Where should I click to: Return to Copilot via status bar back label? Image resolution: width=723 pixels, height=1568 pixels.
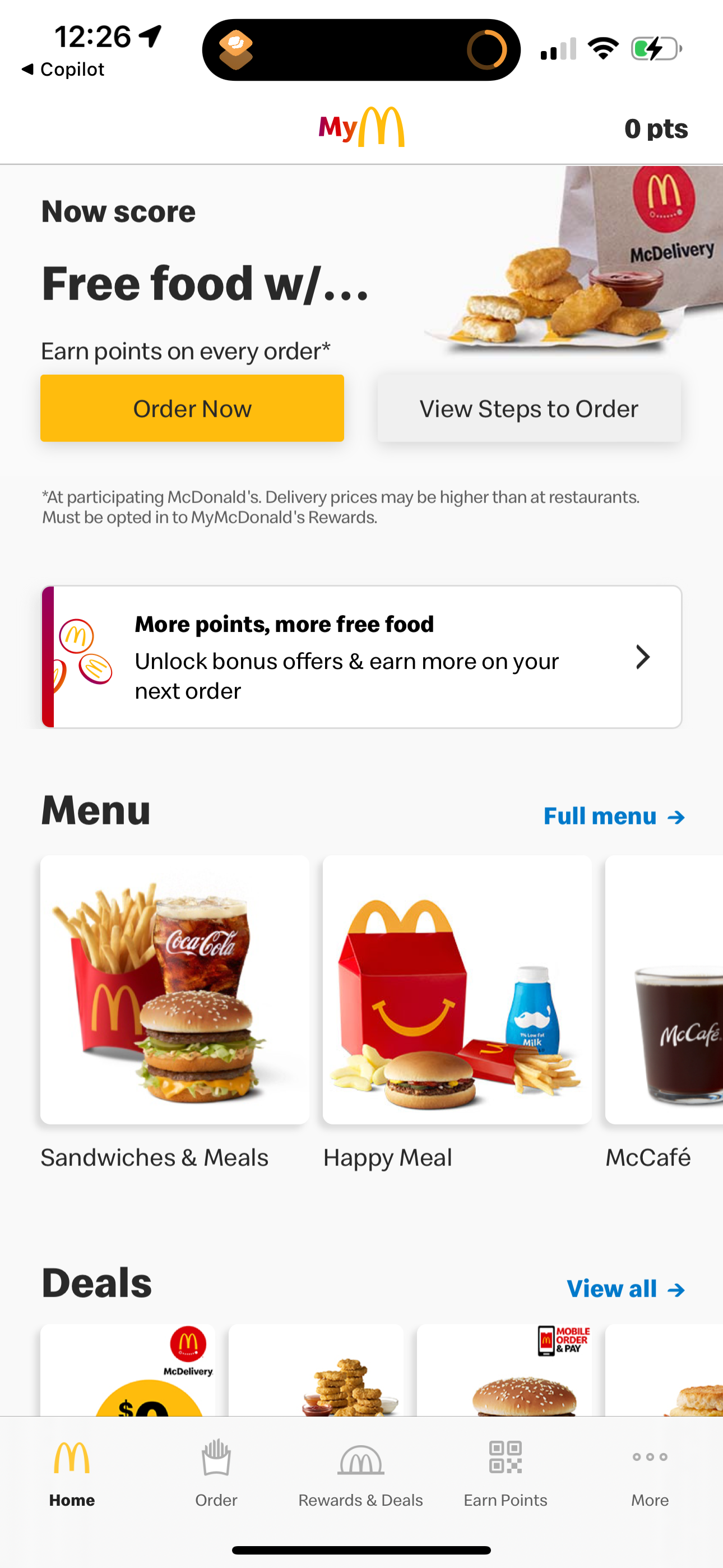tap(63, 69)
